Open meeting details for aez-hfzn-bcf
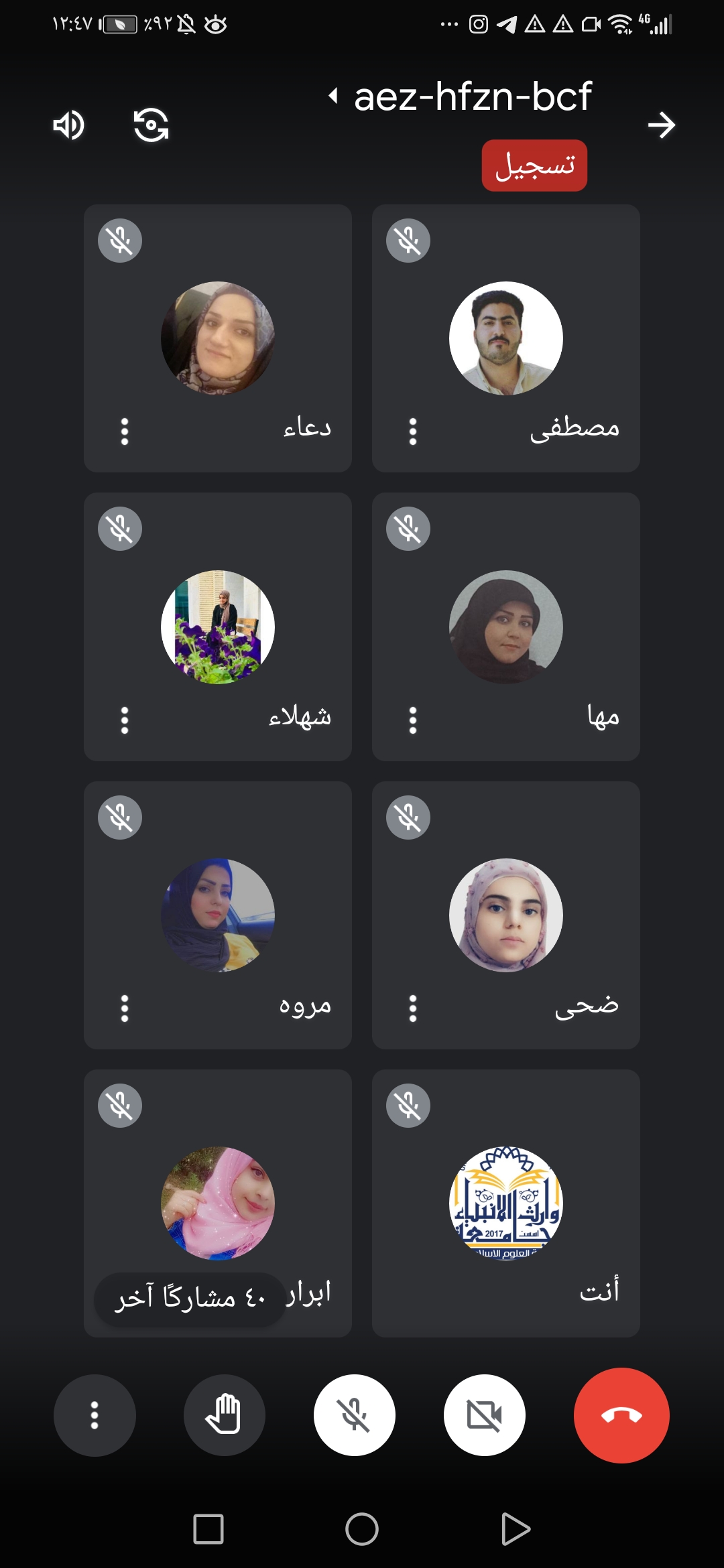724x1568 pixels. (463, 96)
